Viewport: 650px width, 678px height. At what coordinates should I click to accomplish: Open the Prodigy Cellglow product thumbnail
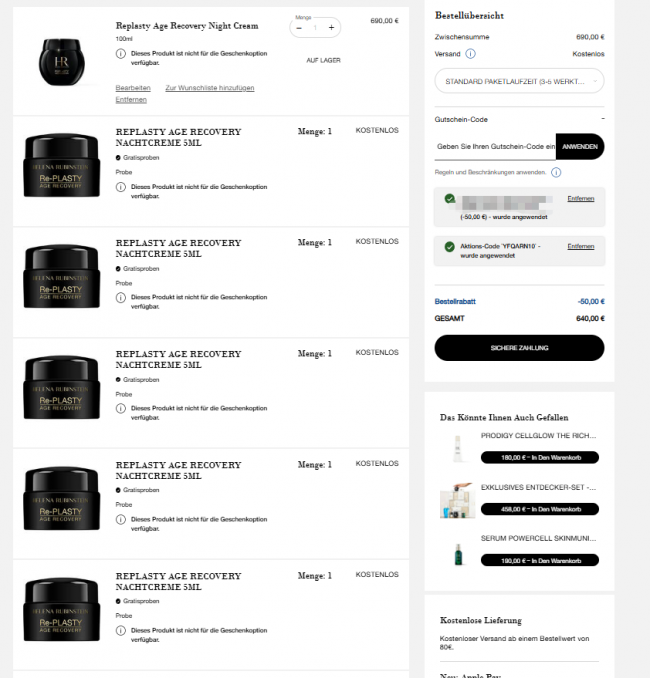[x=457, y=447]
